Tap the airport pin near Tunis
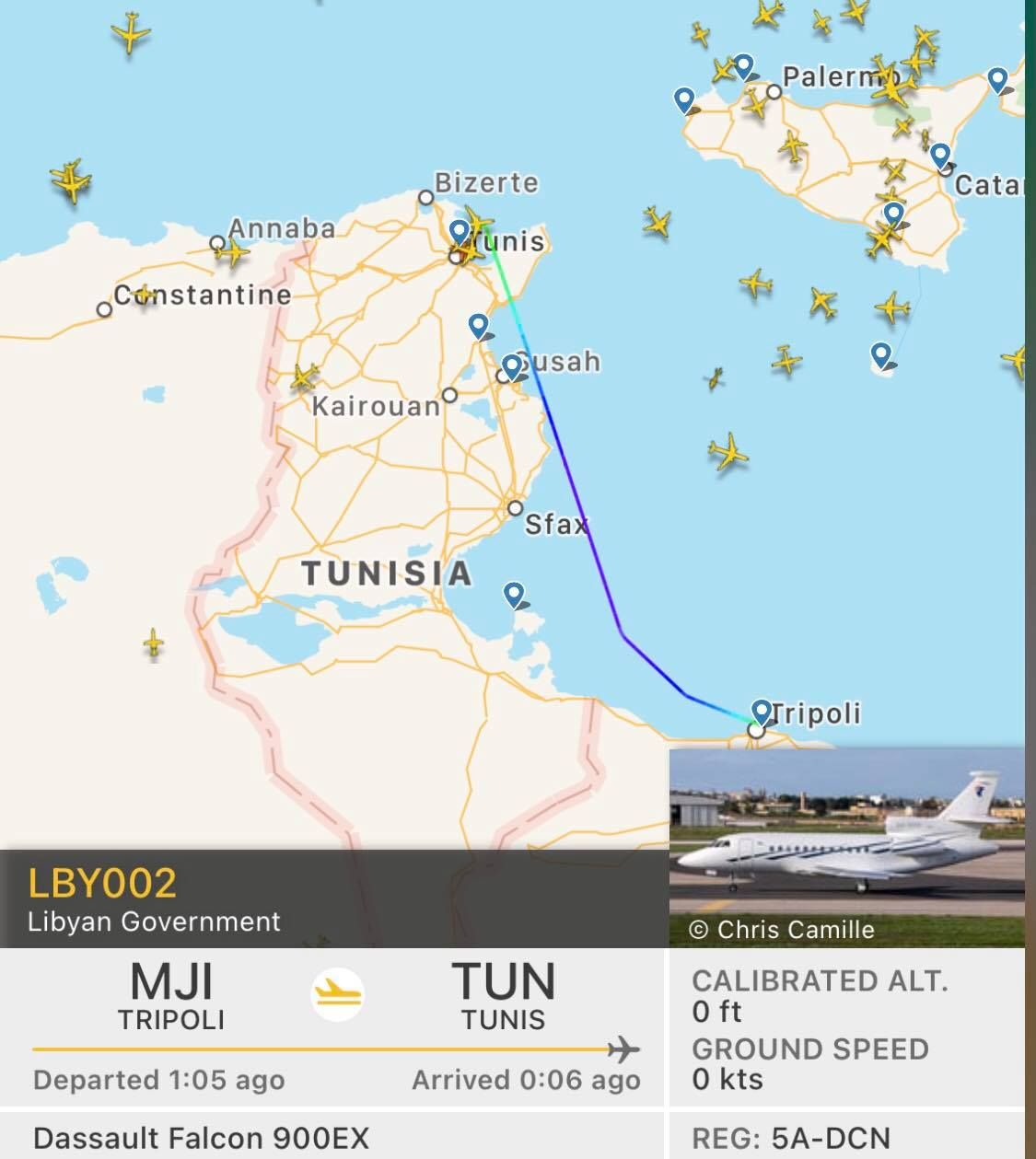Viewport: 1036px width, 1159px height. pos(460,231)
